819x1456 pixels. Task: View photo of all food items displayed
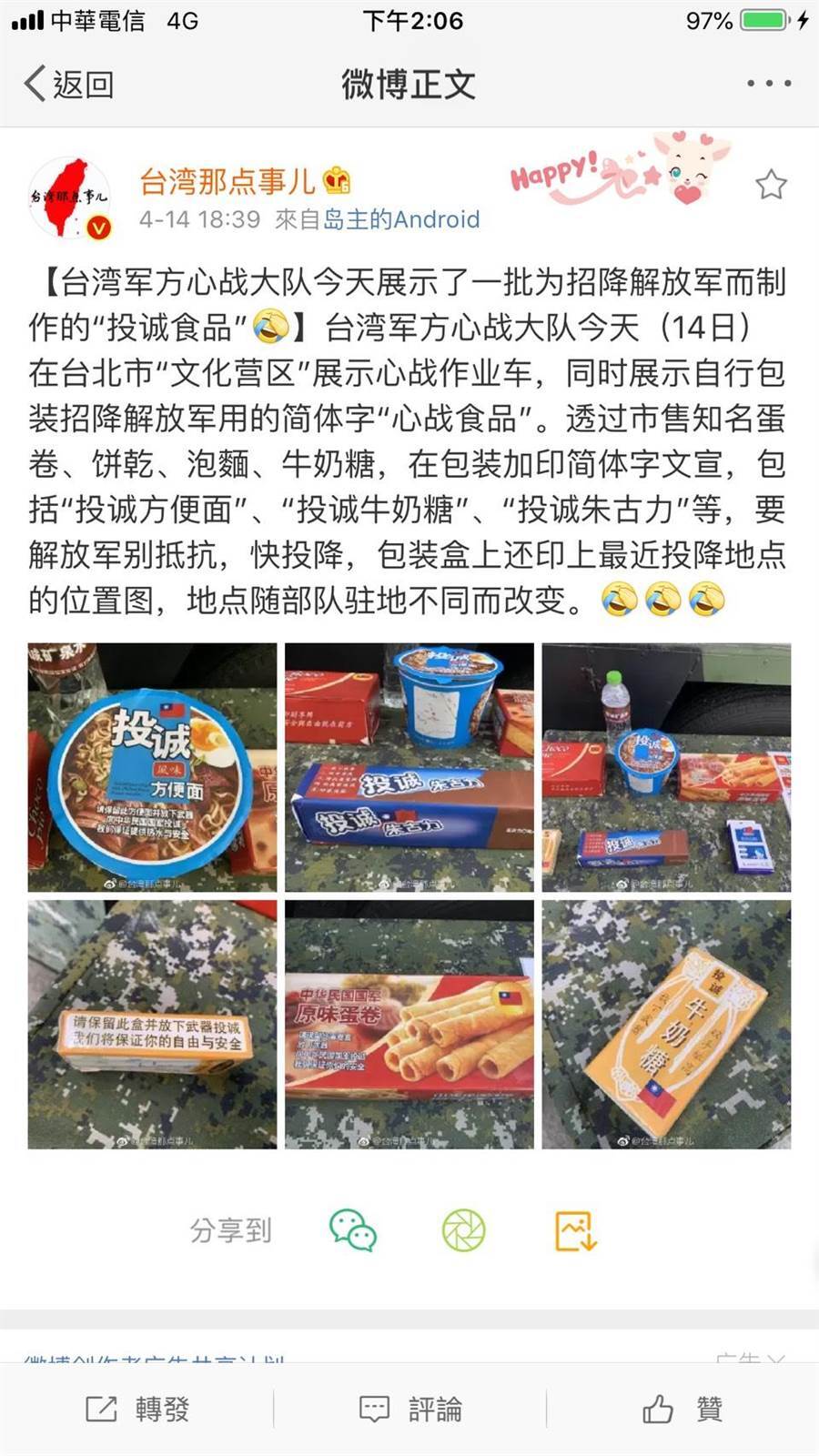point(666,767)
